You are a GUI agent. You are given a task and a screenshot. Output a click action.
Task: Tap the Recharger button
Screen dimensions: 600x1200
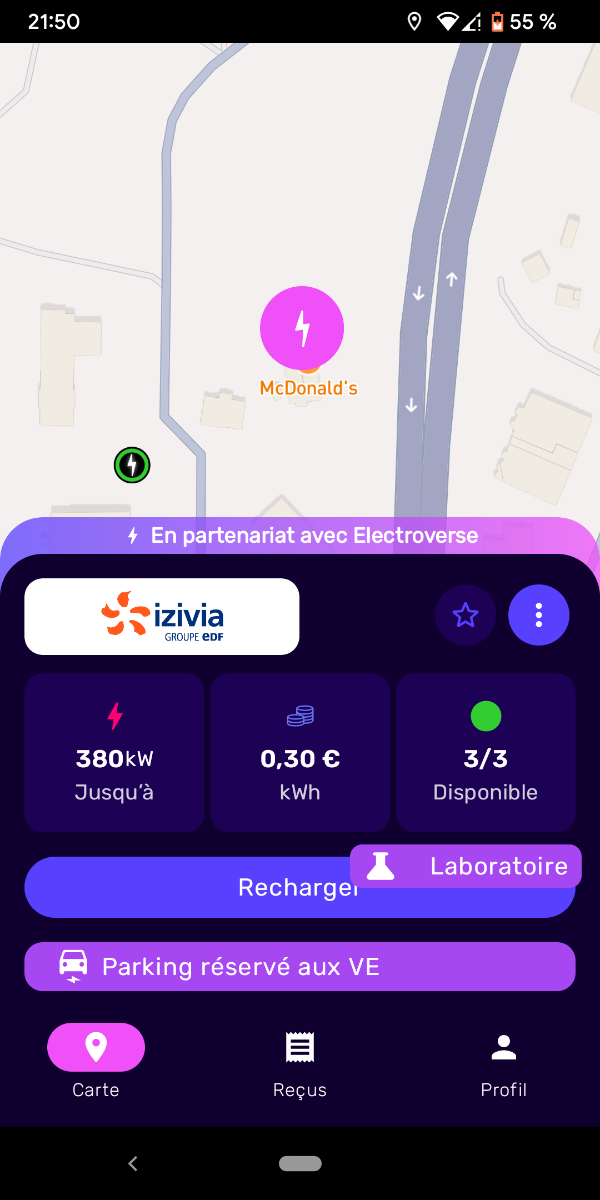300,887
